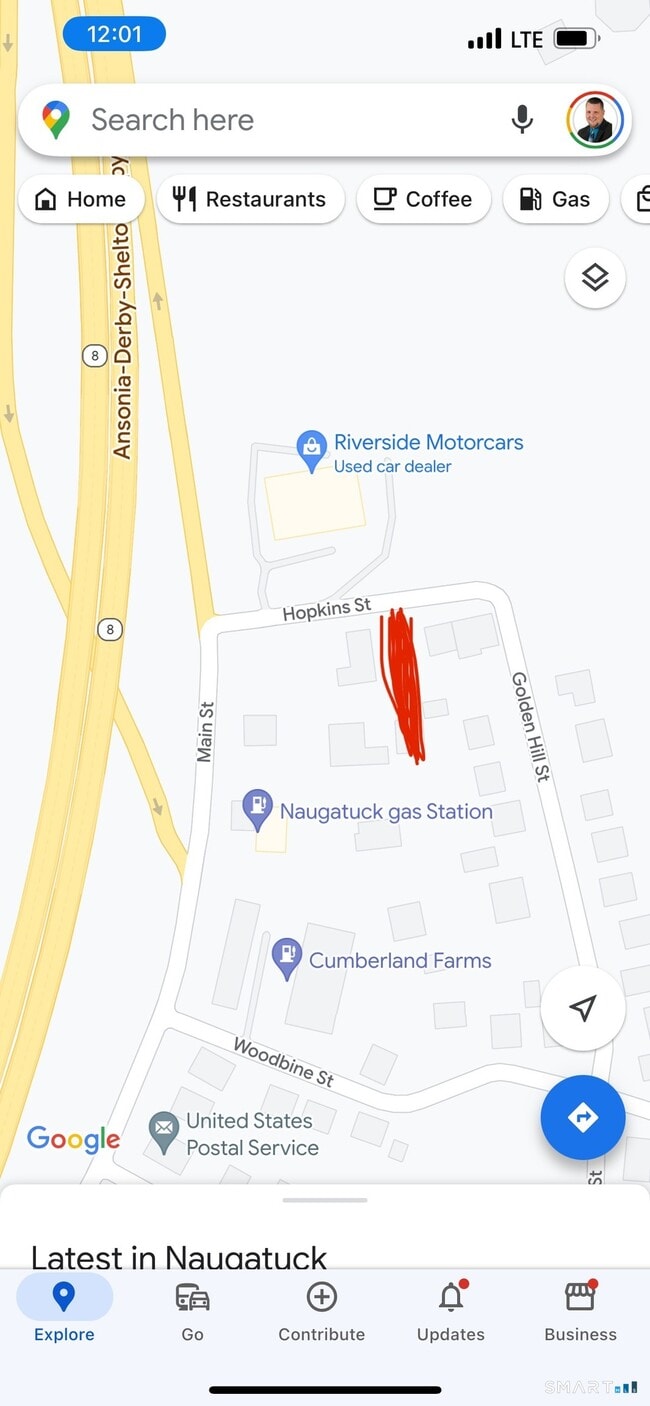Select the Restaurants chip

coord(250,199)
